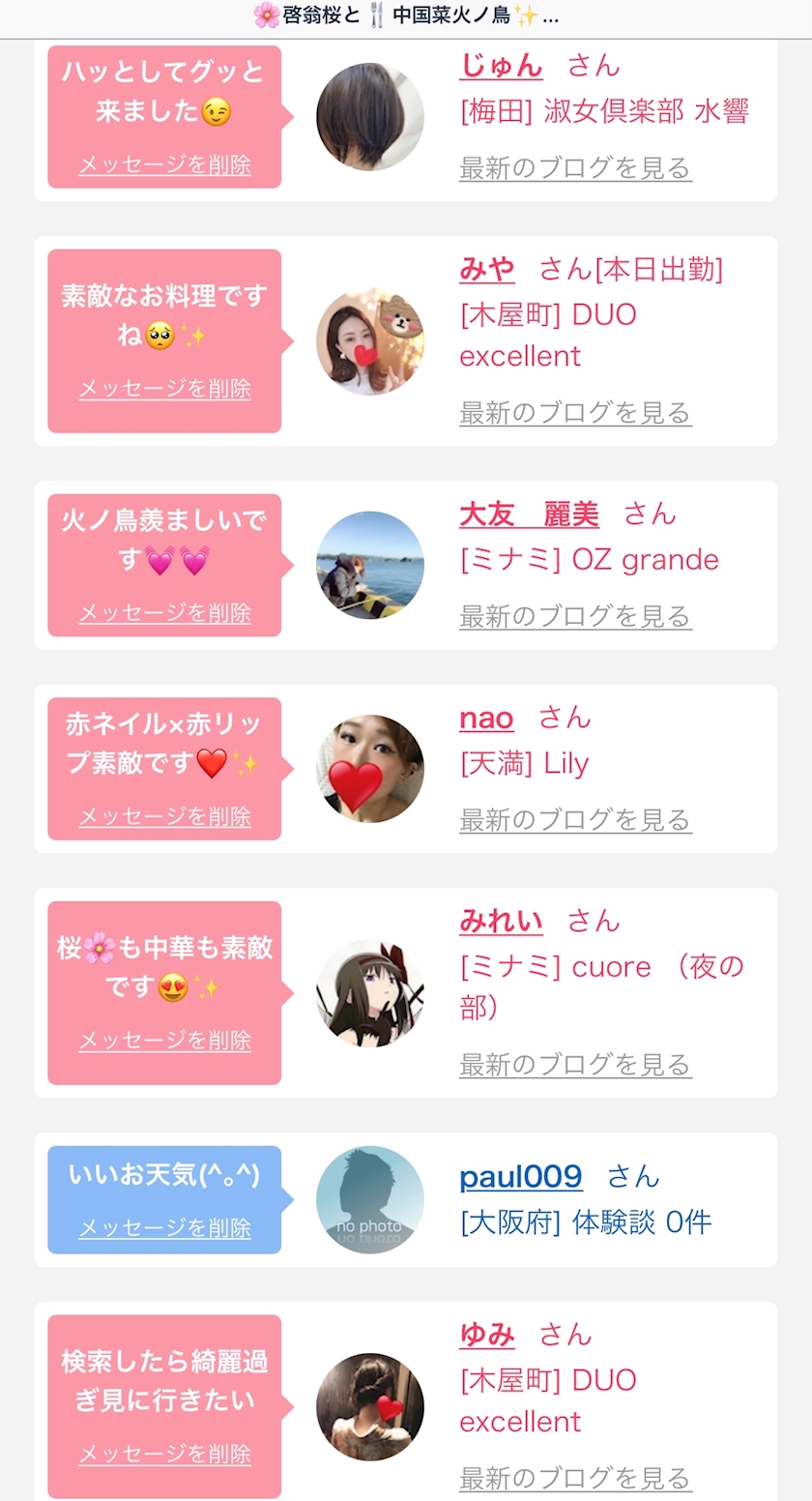Delete the いいお天気 message from paul009

pyautogui.click(x=164, y=1228)
